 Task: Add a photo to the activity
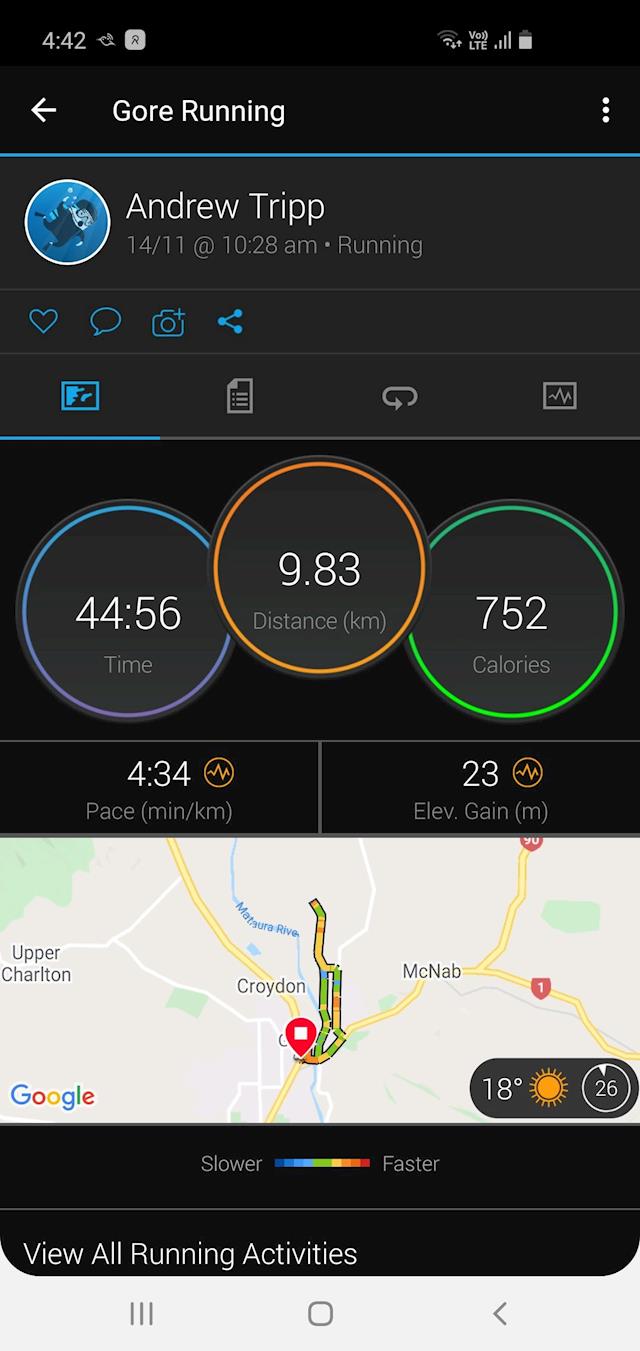(x=168, y=322)
